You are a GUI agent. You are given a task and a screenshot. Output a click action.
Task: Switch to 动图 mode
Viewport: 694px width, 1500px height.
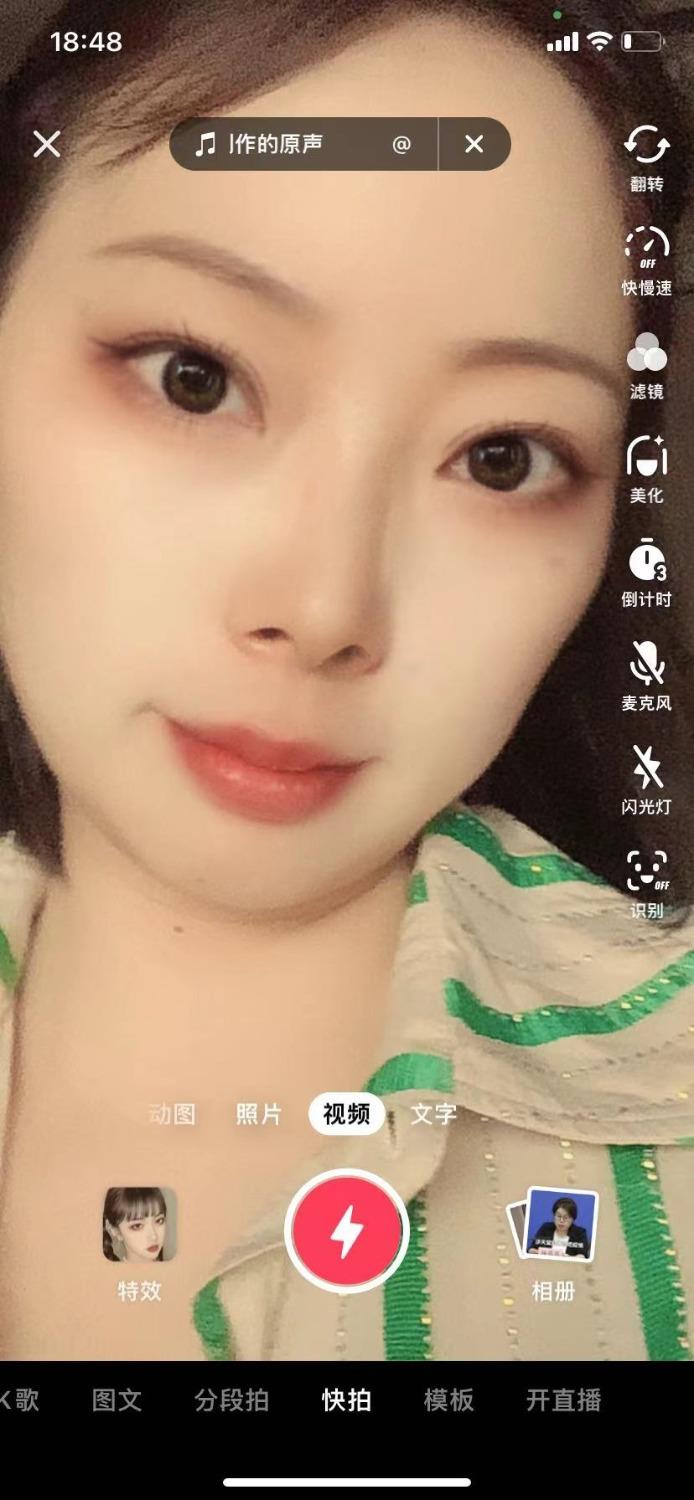coord(172,1114)
